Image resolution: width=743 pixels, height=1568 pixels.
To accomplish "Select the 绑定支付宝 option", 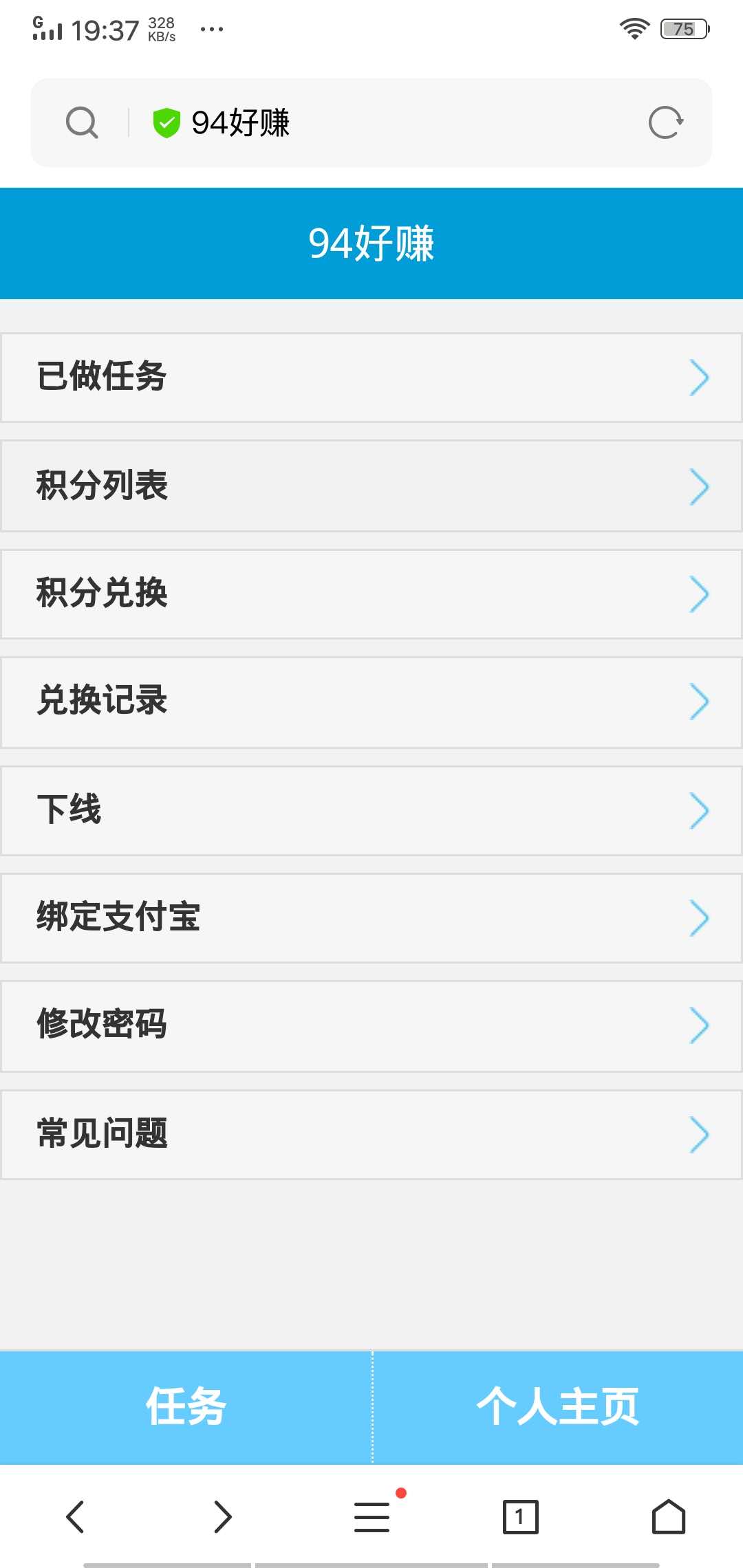I will point(371,917).
